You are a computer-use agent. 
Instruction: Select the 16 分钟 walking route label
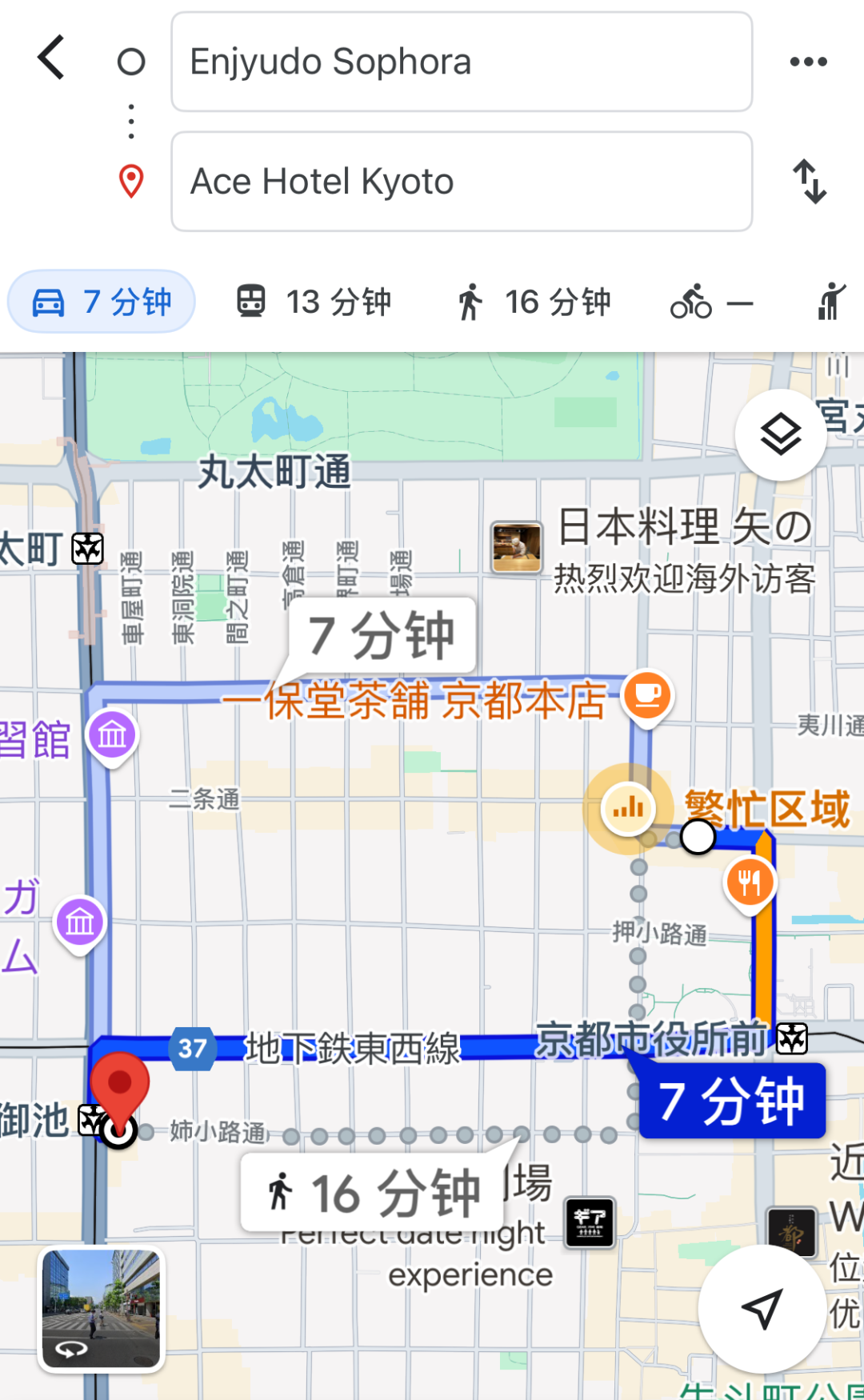[373, 1193]
